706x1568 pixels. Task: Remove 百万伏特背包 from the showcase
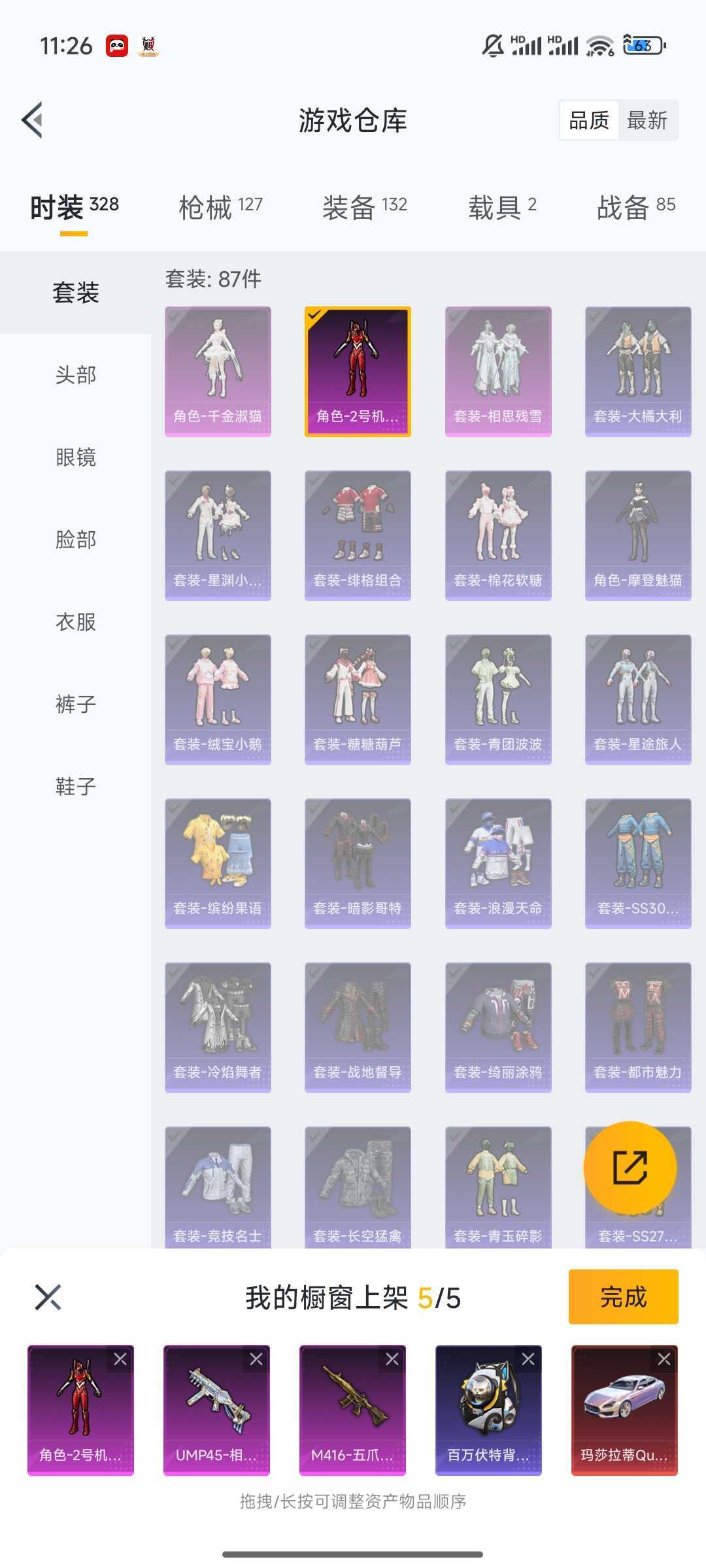click(528, 1360)
